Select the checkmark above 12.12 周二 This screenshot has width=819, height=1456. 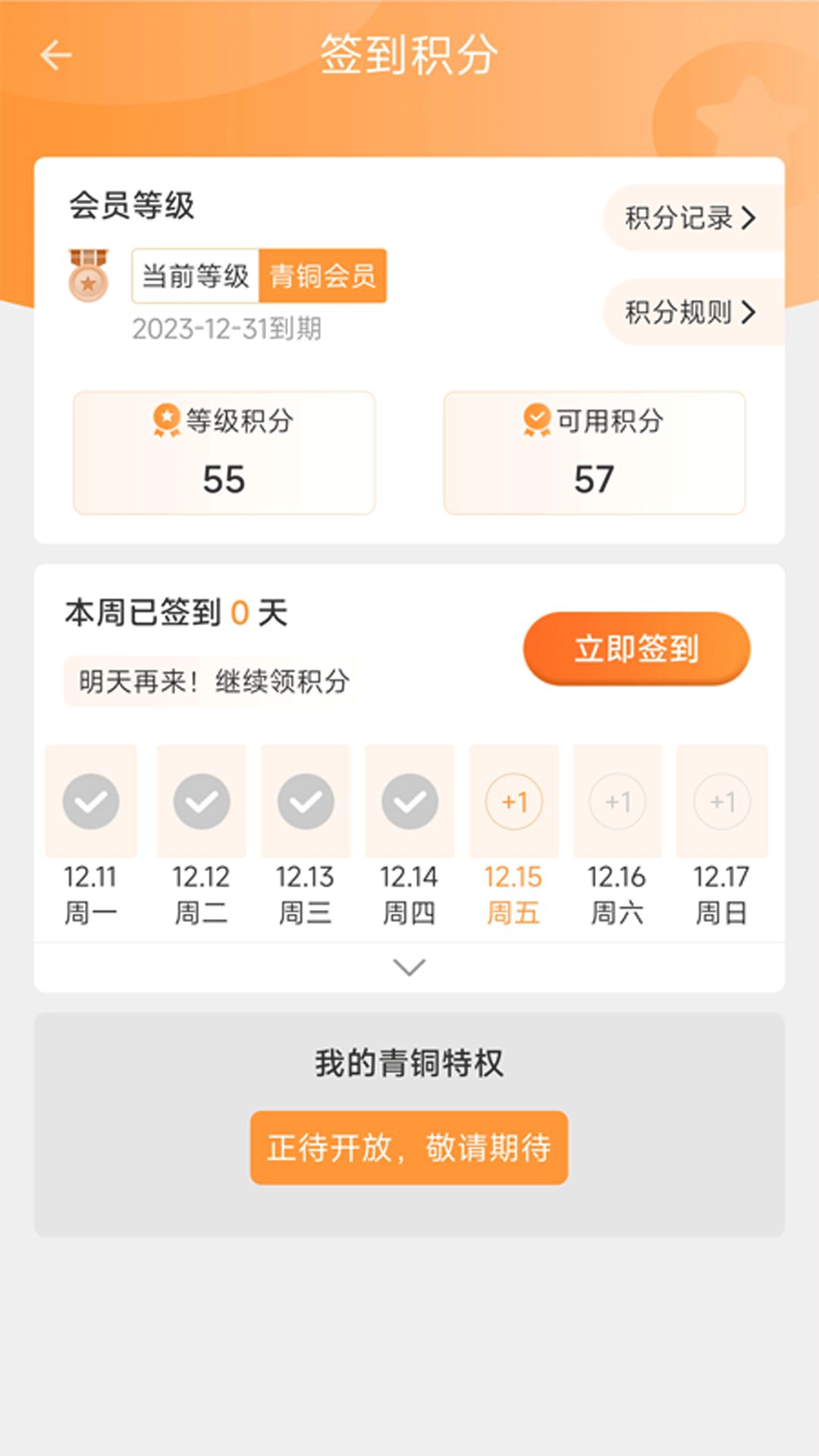coord(201,801)
